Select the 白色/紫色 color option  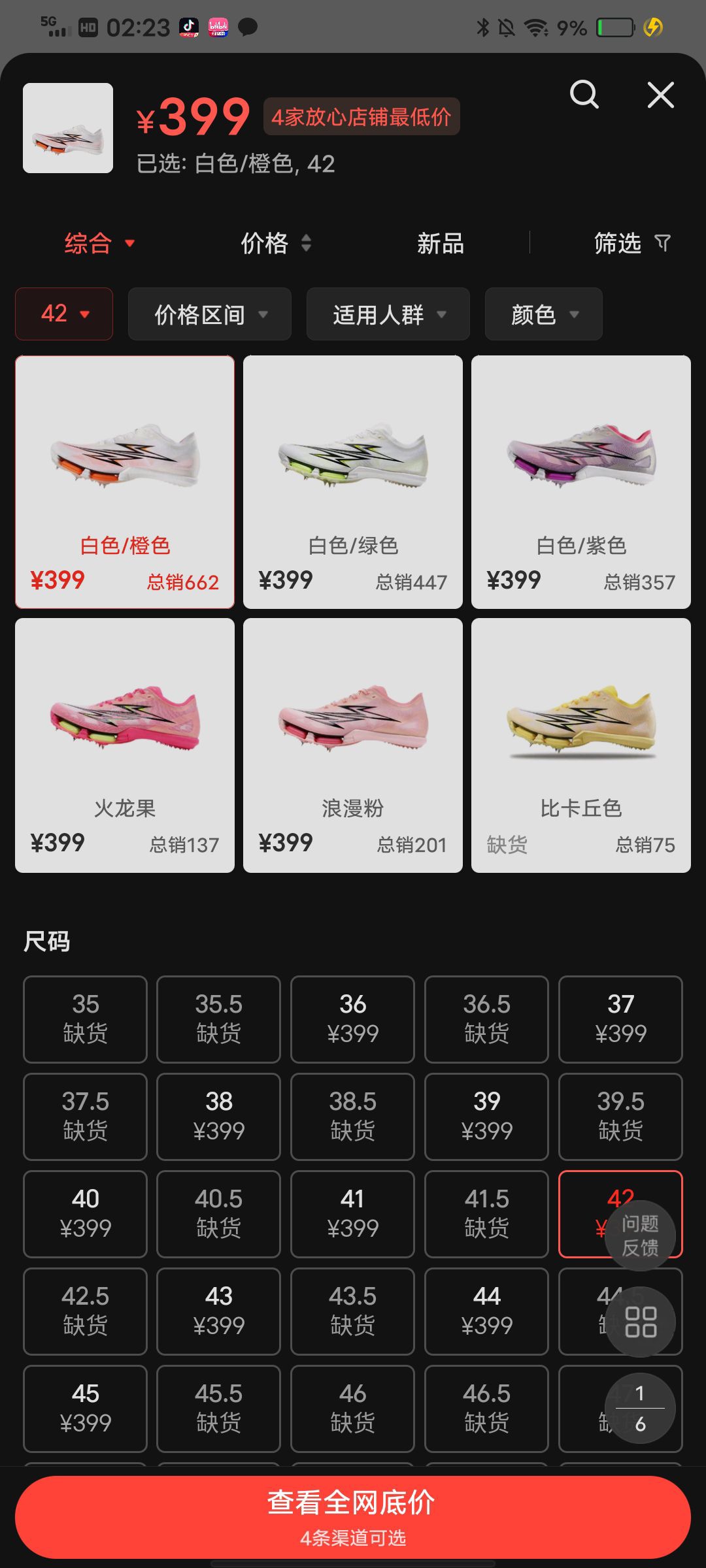pyautogui.click(x=581, y=482)
